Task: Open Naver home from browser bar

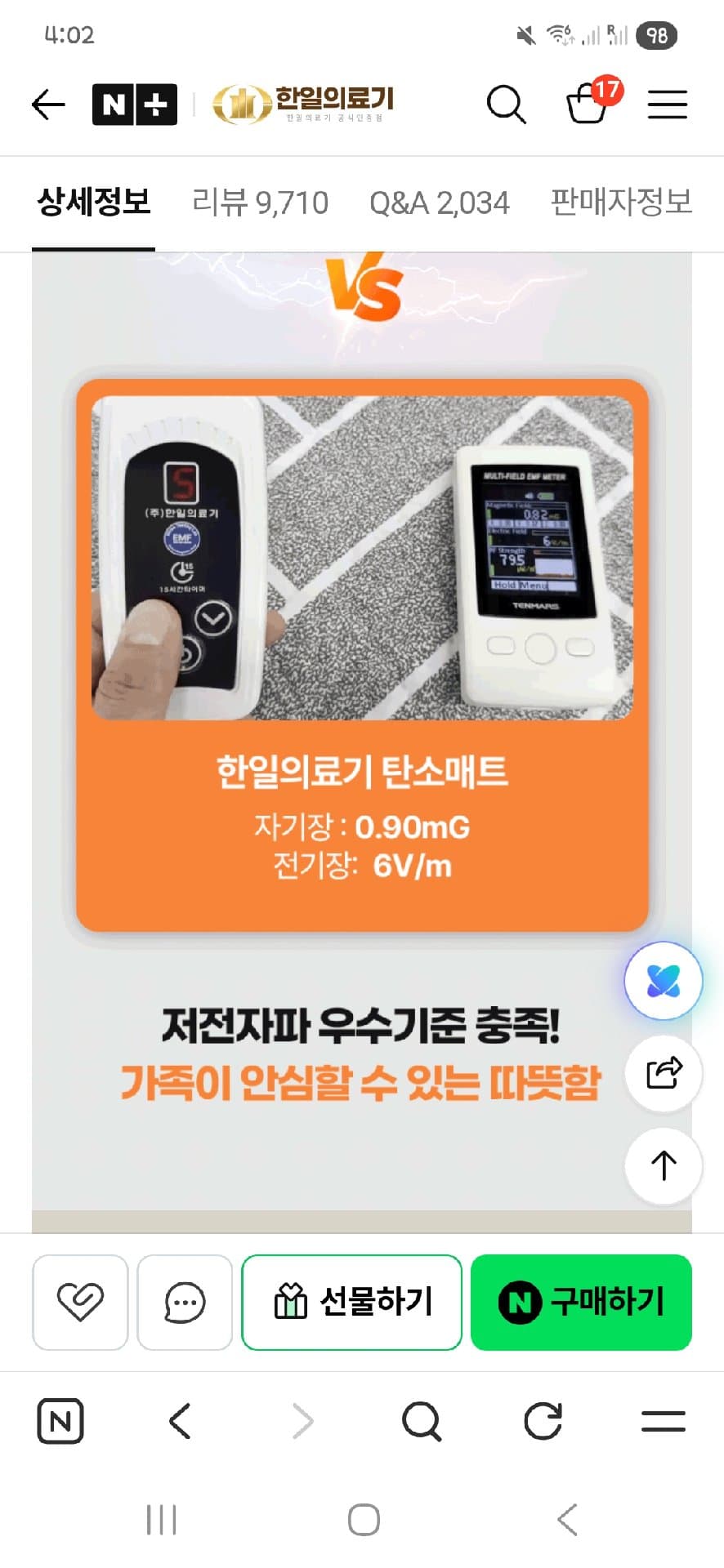Action: [60, 1421]
